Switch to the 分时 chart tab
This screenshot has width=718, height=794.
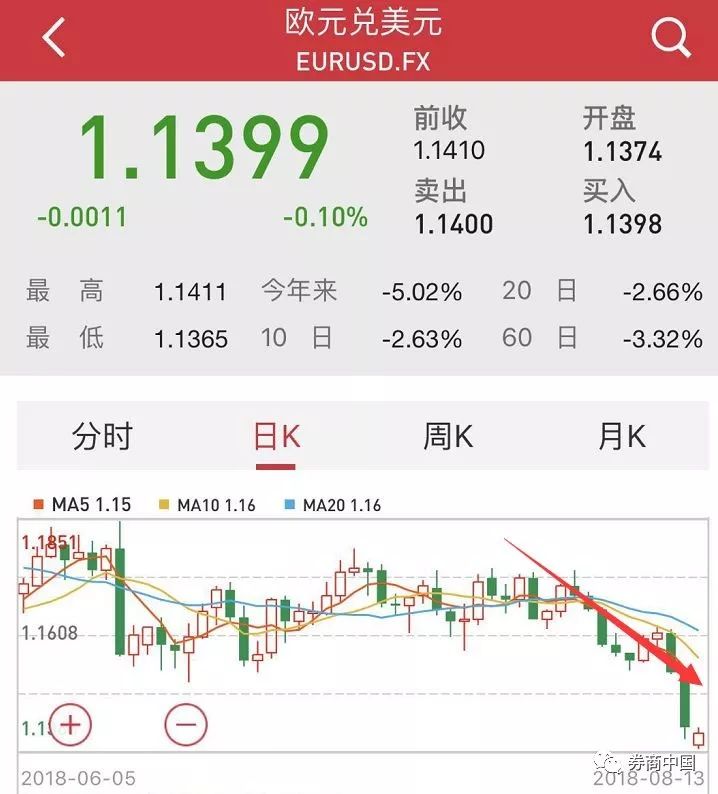[x=102, y=437]
